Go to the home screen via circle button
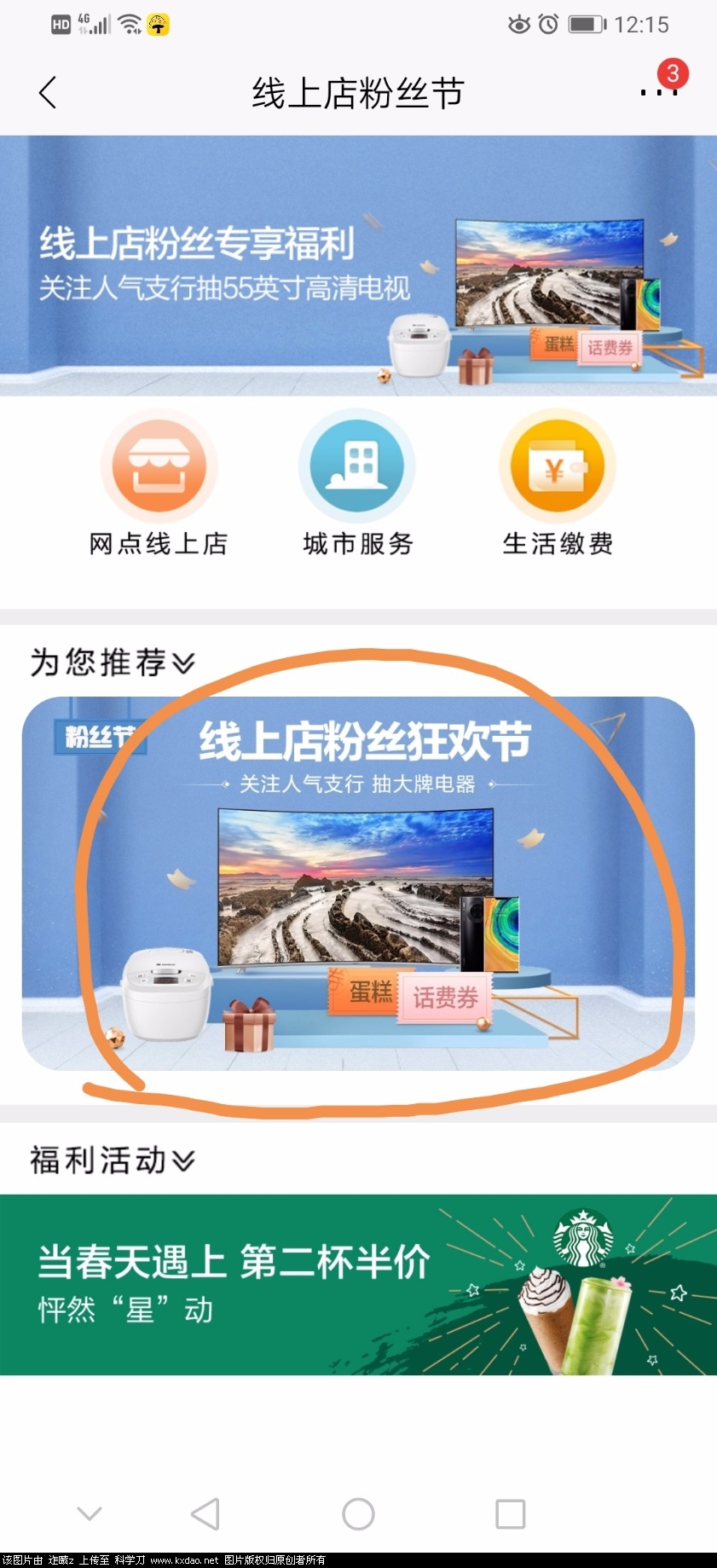The image size is (717, 1568). coord(358,1514)
